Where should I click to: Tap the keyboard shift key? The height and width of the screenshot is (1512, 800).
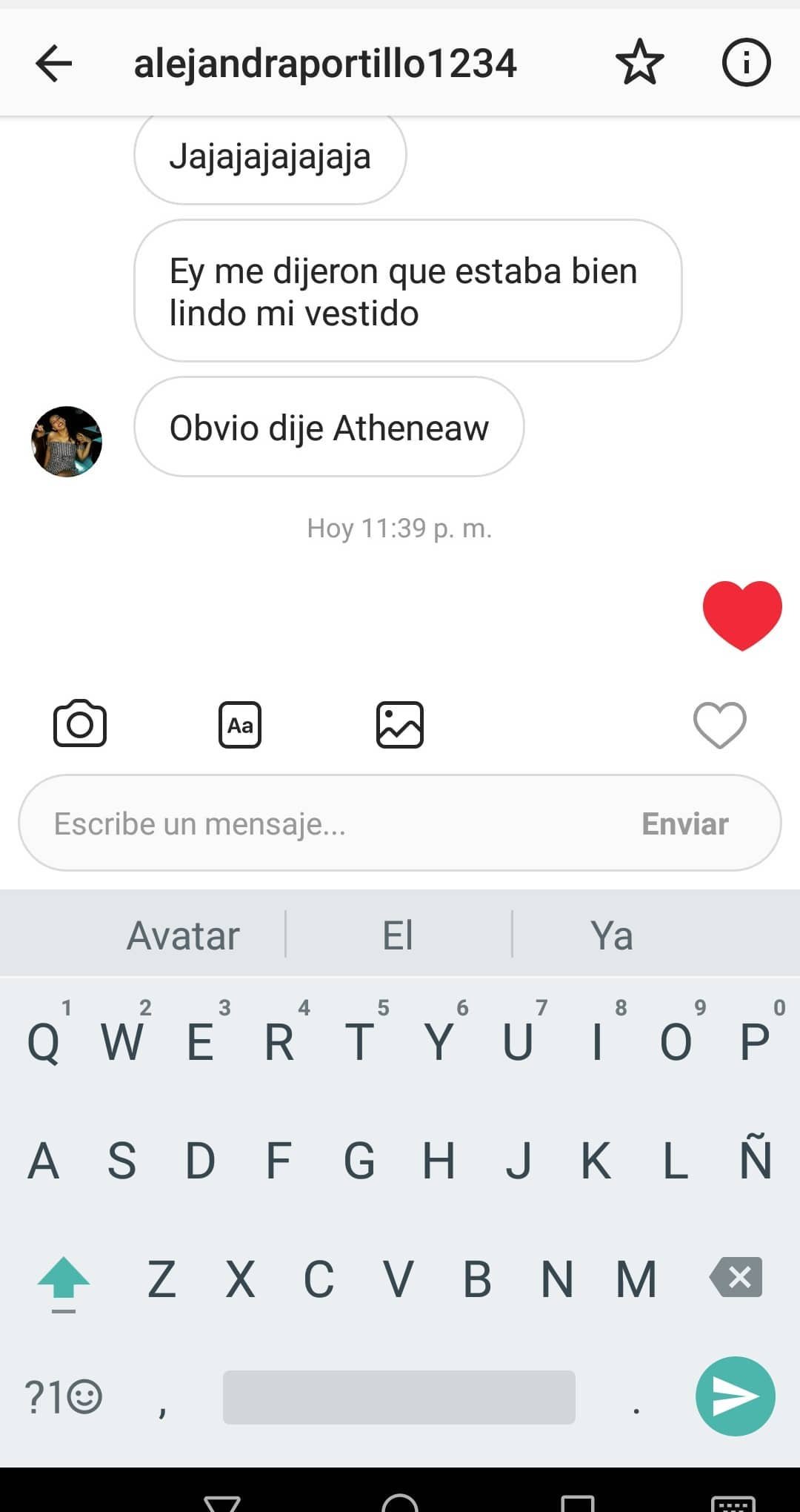point(64,1280)
